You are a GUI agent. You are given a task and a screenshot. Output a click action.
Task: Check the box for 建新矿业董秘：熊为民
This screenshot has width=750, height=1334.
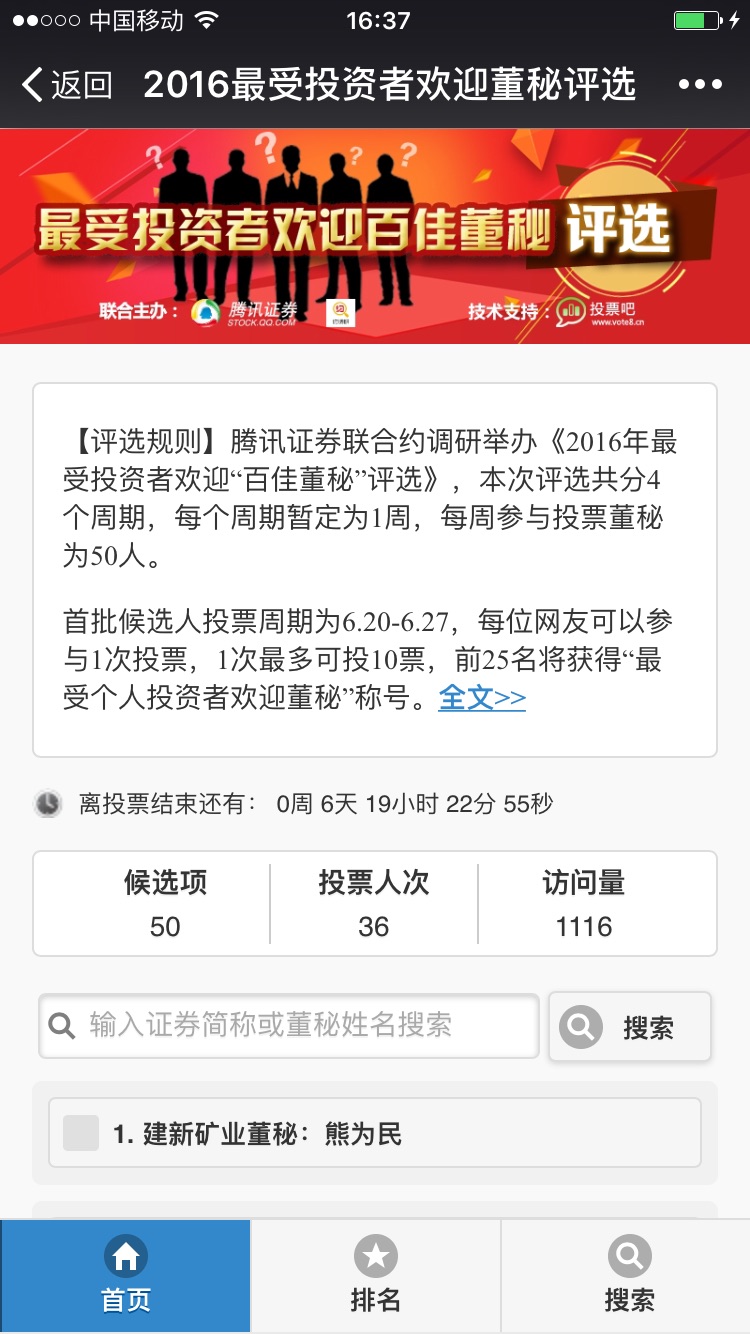pos(81,1133)
